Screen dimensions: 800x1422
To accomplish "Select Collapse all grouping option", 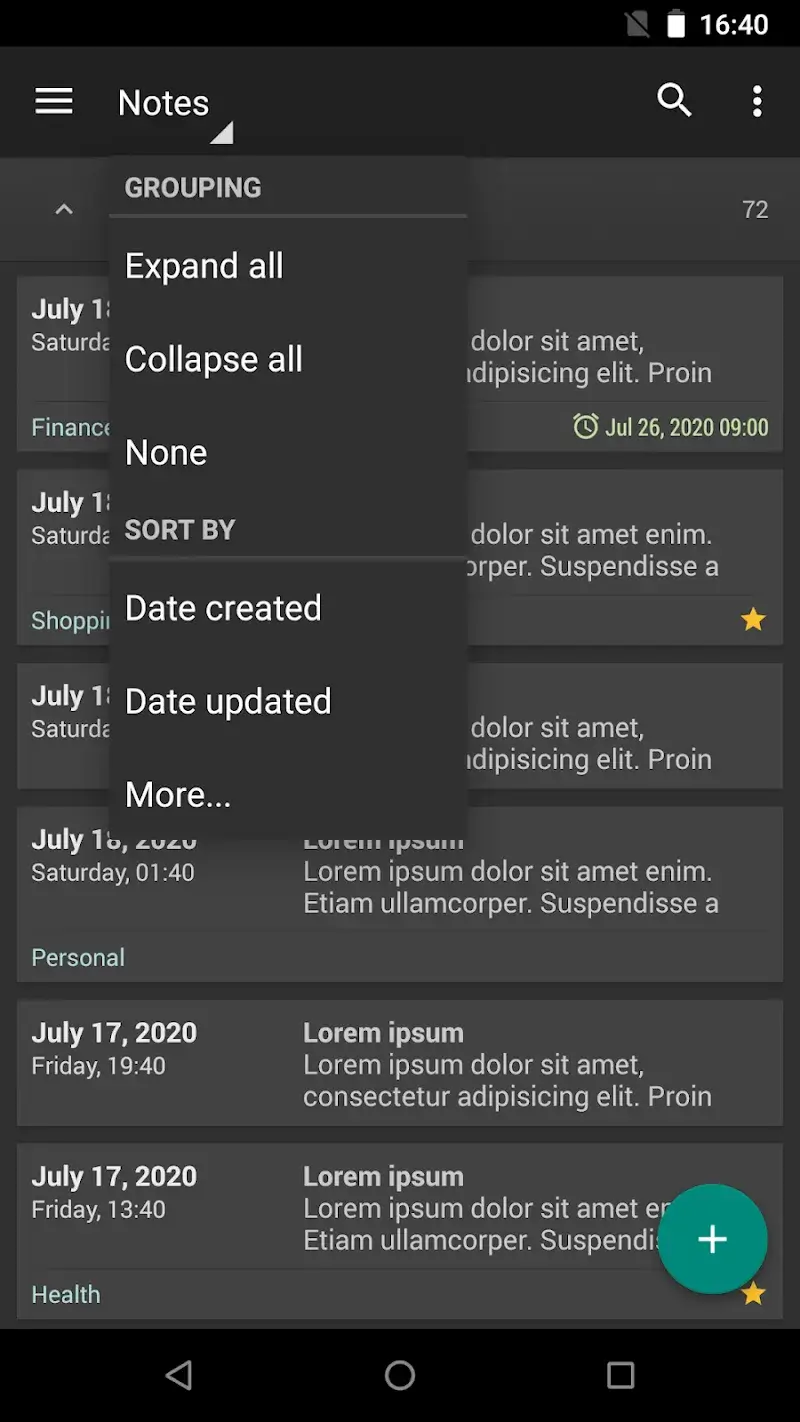I will tap(213, 359).
